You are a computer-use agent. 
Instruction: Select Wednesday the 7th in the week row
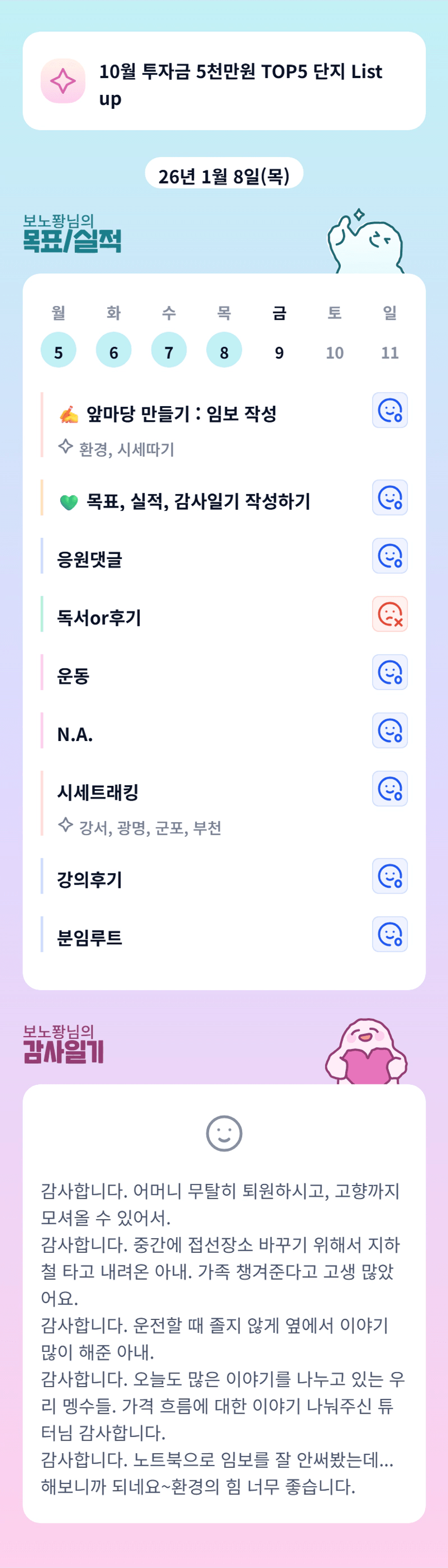pyautogui.click(x=168, y=350)
